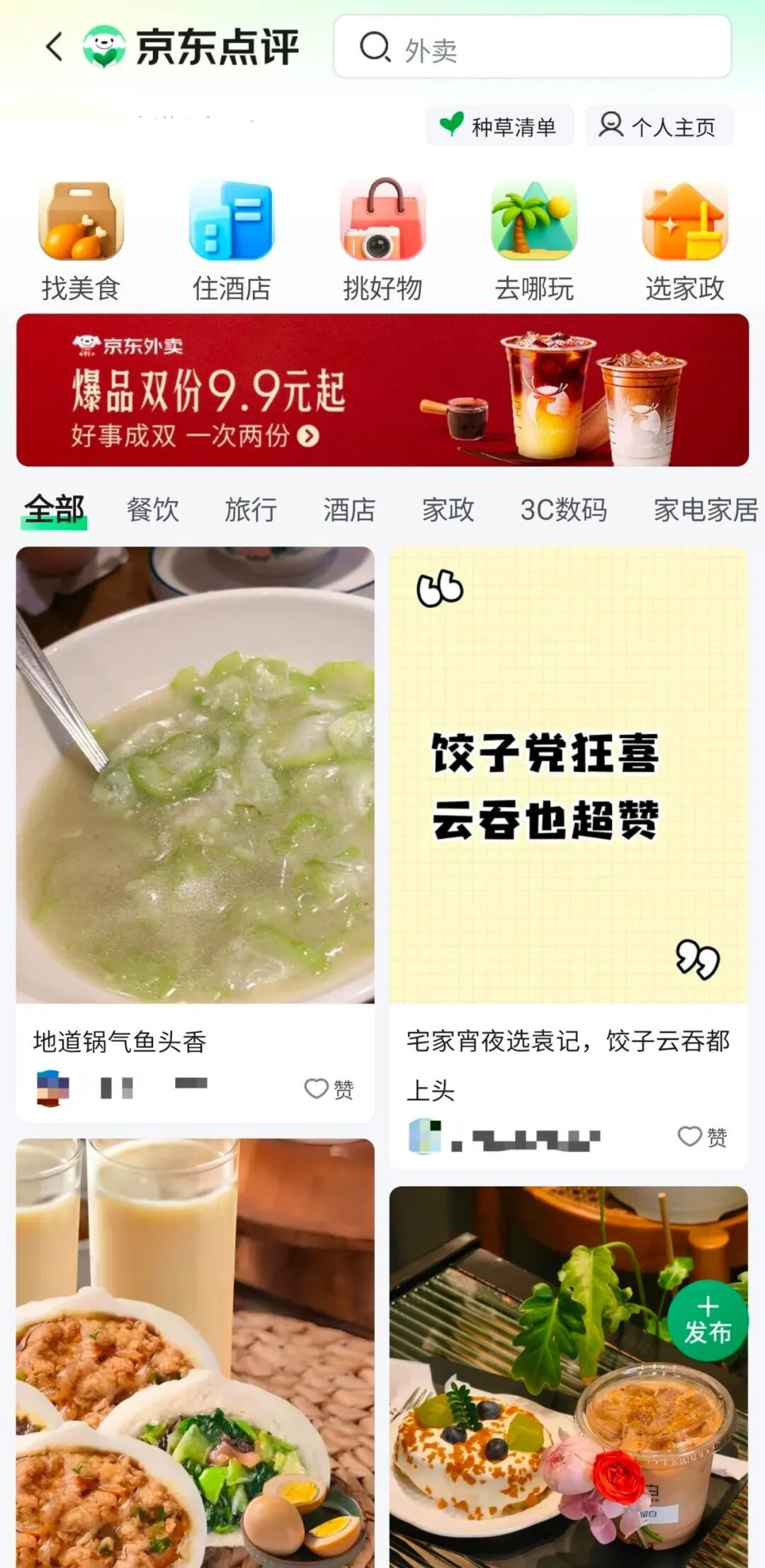Open 去哪玩 category
The width and height of the screenshot is (765, 1568).
[x=534, y=241]
